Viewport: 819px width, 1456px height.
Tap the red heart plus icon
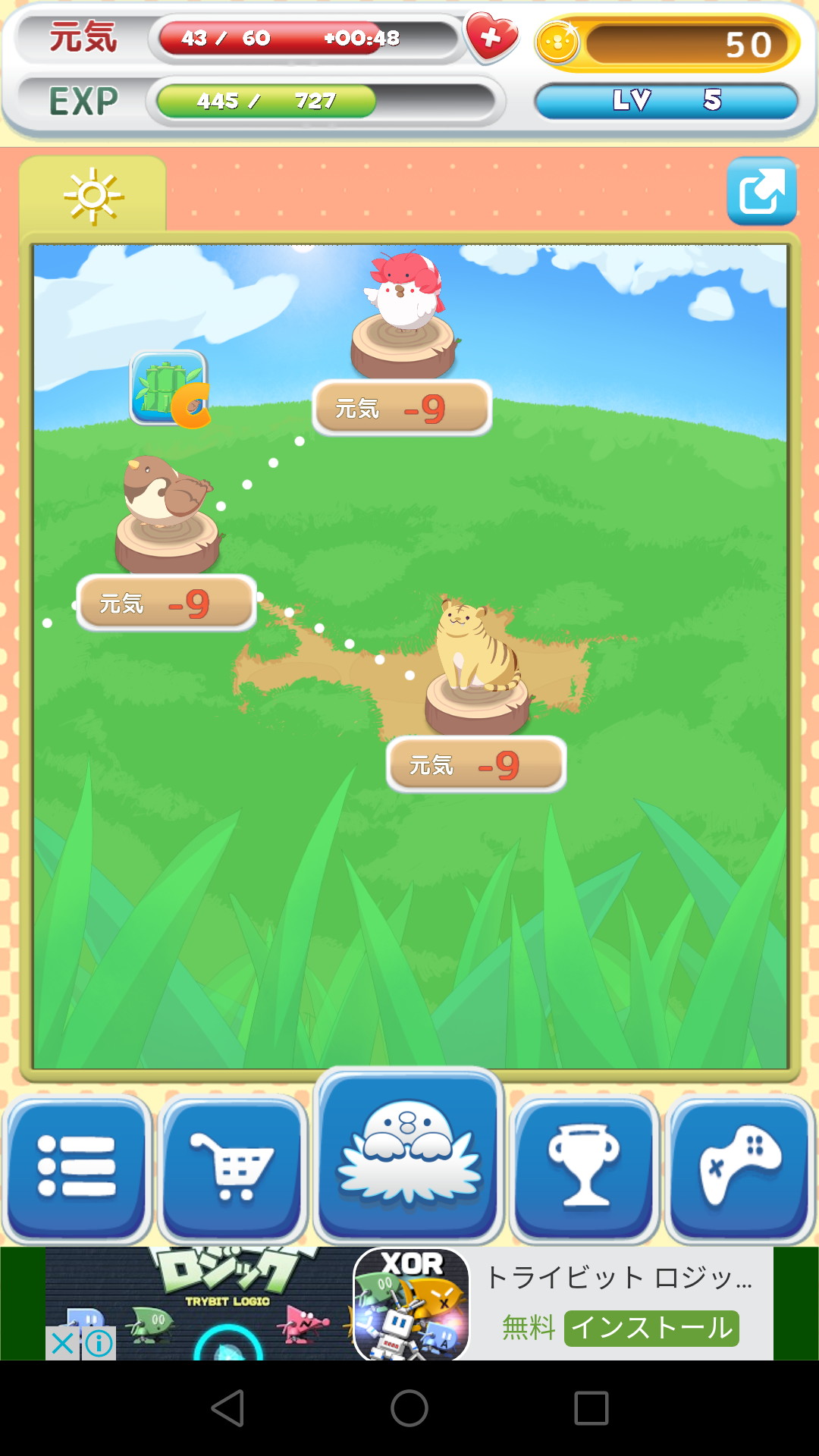(491, 37)
